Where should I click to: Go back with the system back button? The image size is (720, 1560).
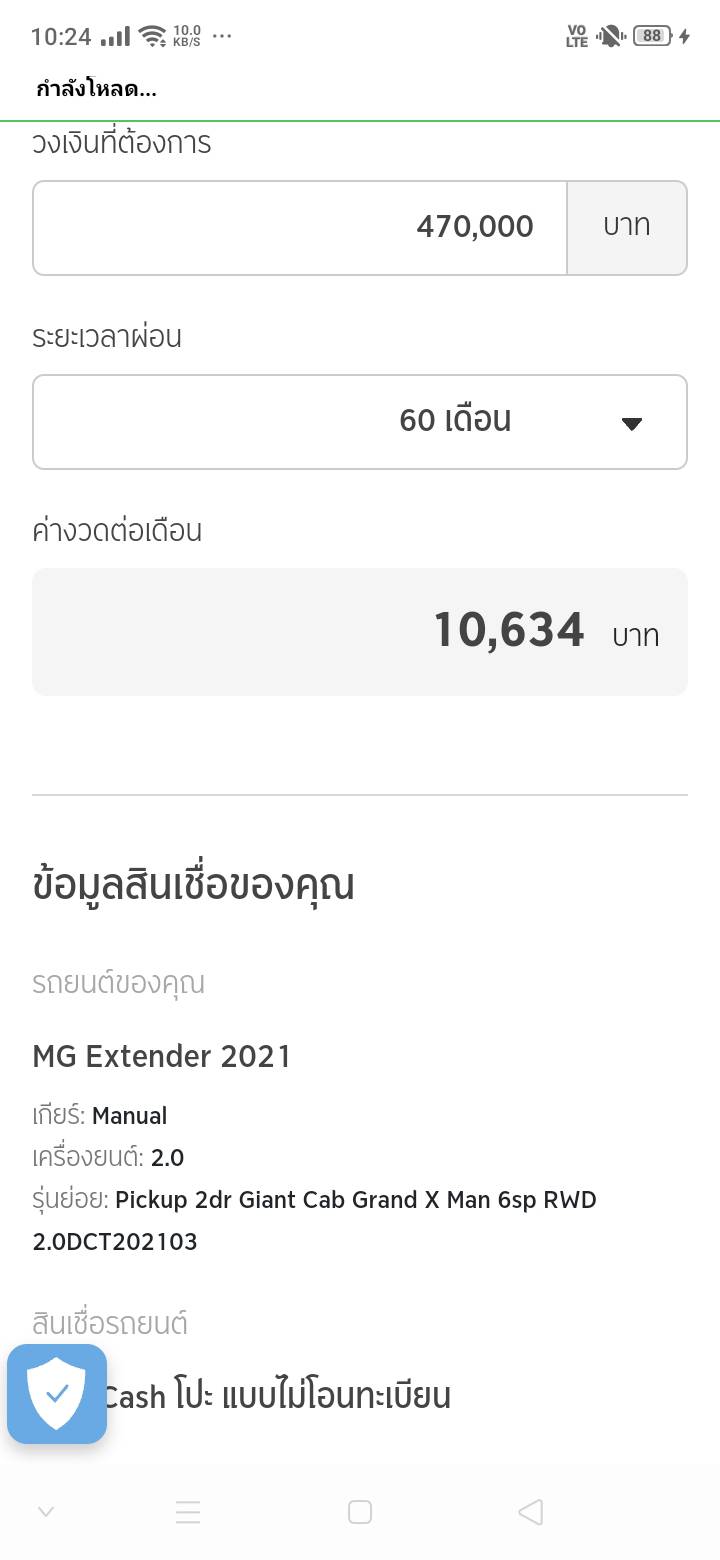pos(531,1512)
